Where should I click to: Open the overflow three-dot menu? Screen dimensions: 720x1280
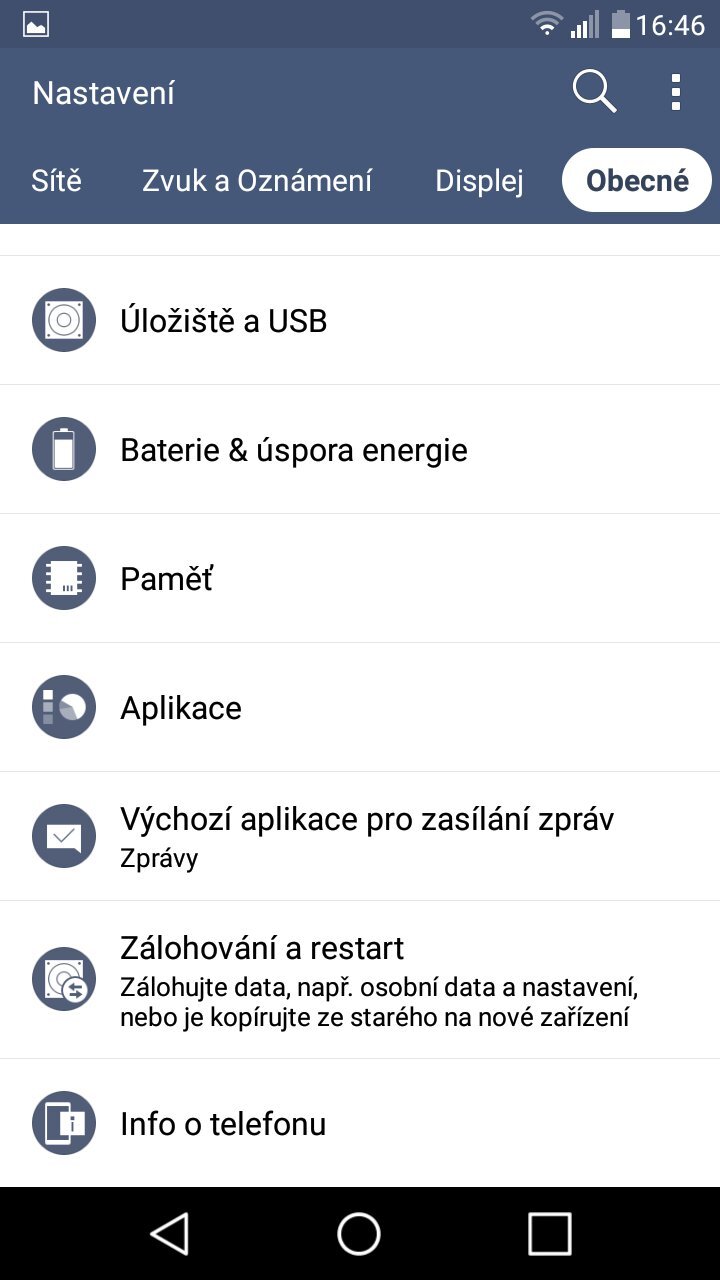675,91
